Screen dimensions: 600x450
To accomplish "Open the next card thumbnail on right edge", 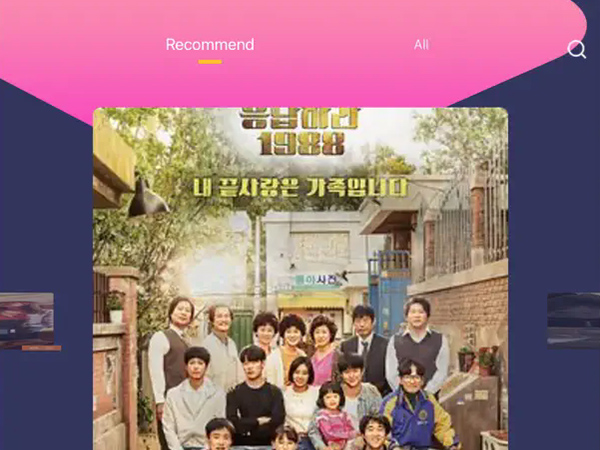I will pyautogui.click(x=574, y=320).
